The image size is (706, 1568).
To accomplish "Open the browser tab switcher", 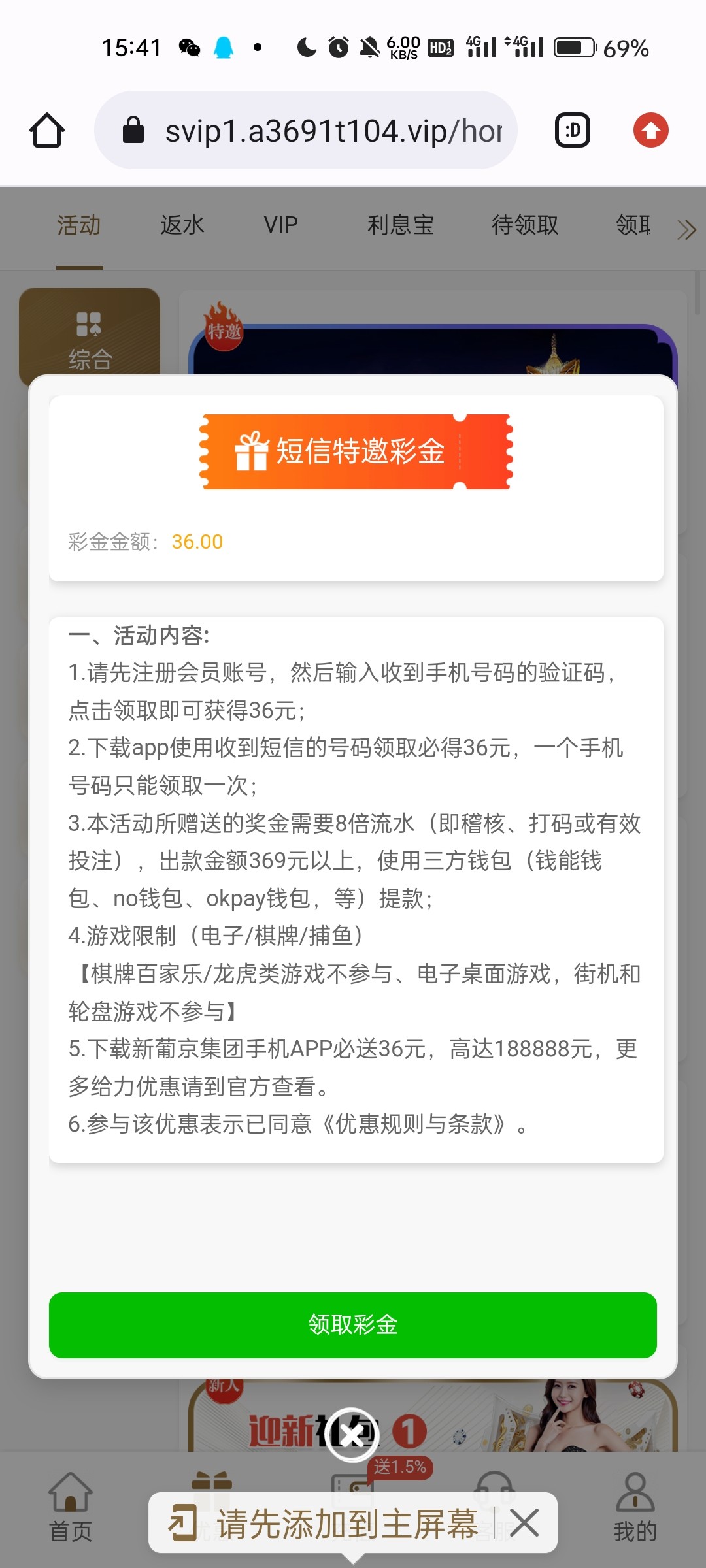I will coord(572,130).
